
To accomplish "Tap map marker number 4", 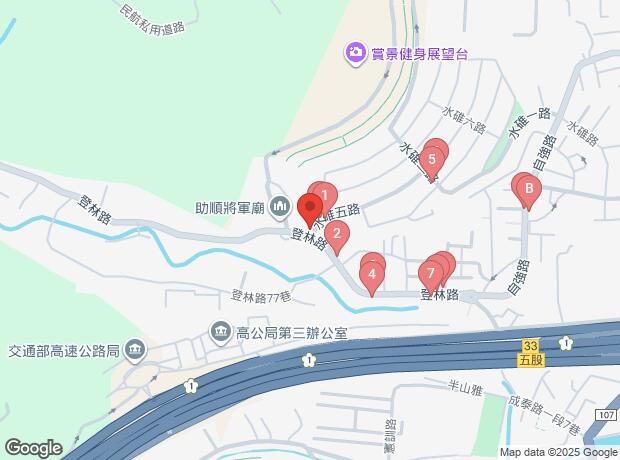I will [x=372, y=273].
